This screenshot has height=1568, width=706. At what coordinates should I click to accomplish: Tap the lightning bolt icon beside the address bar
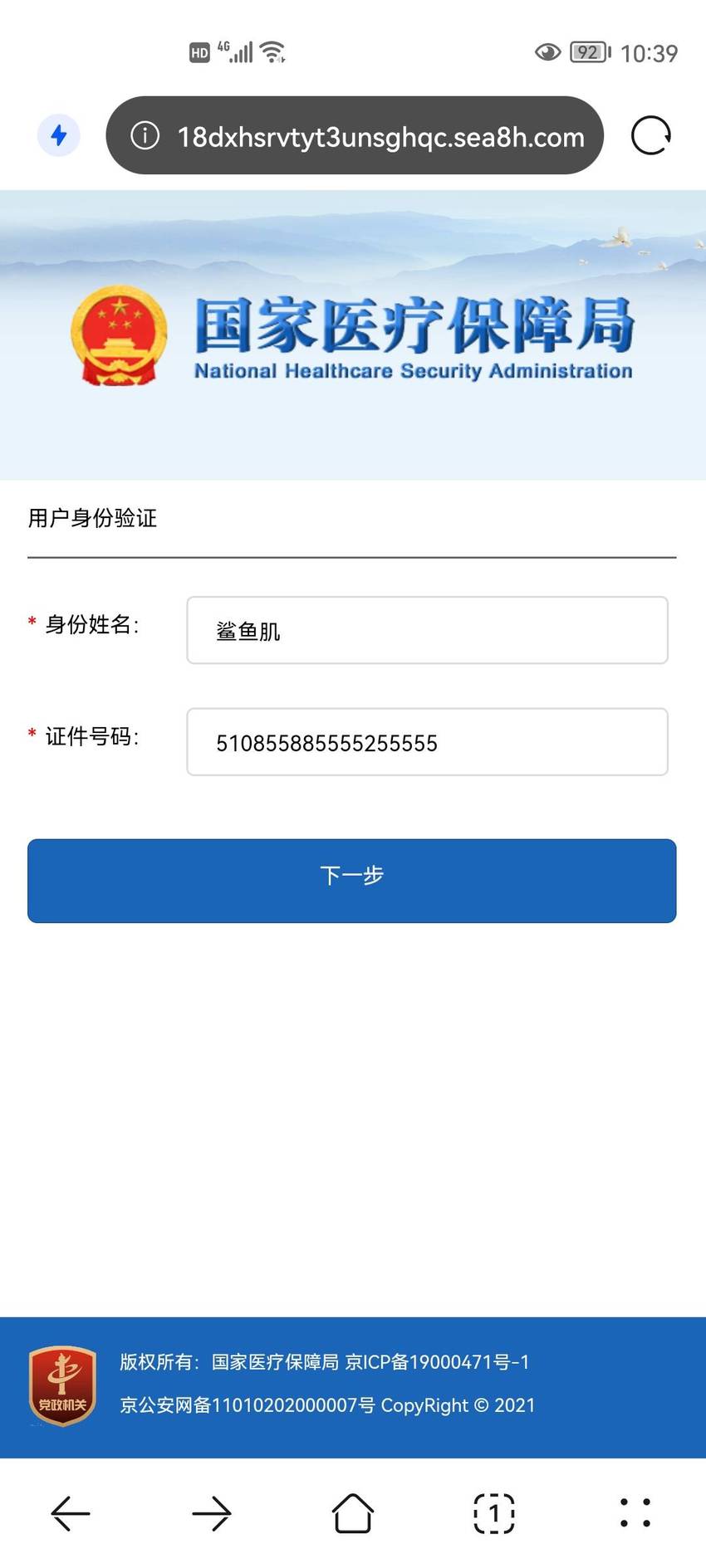[x=59, y=135]
